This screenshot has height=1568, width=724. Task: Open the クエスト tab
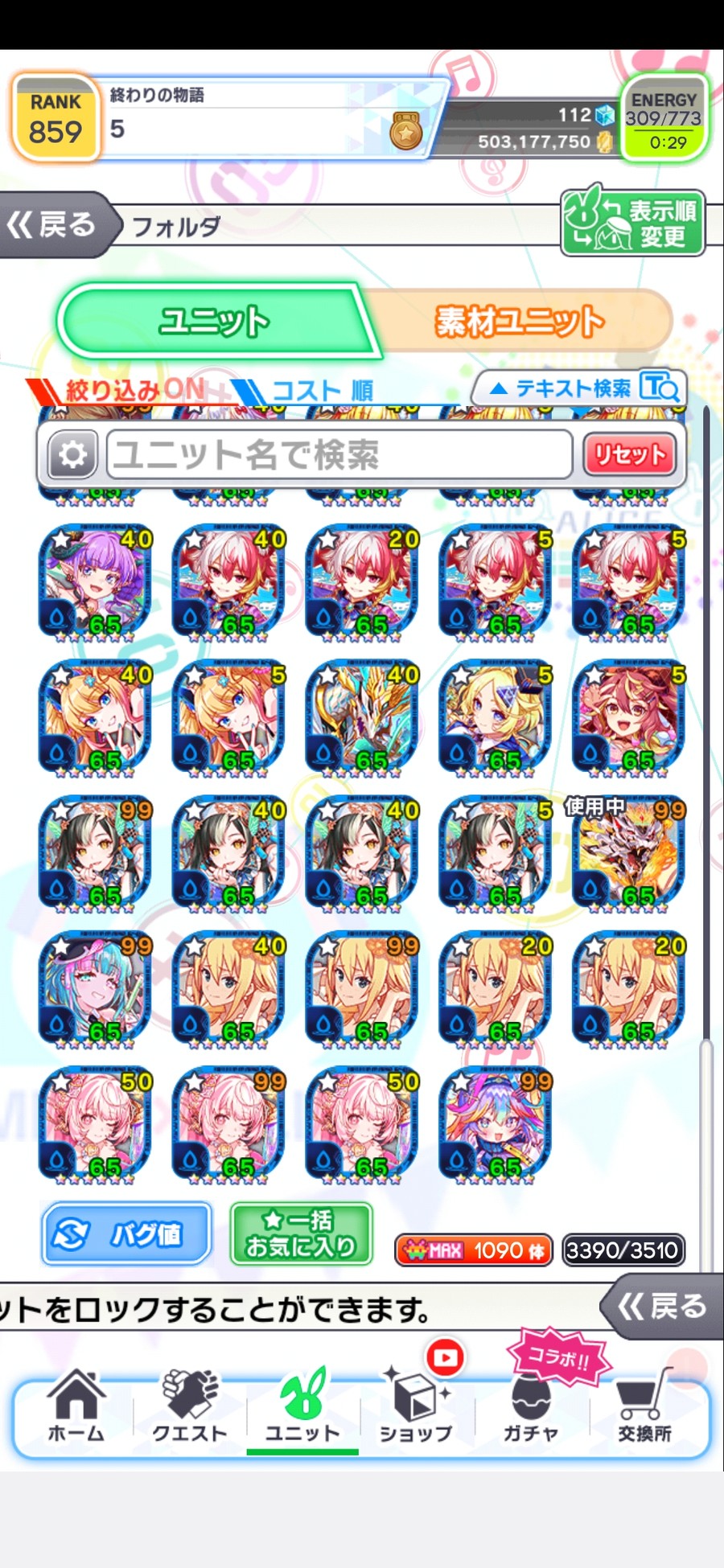190,1407
